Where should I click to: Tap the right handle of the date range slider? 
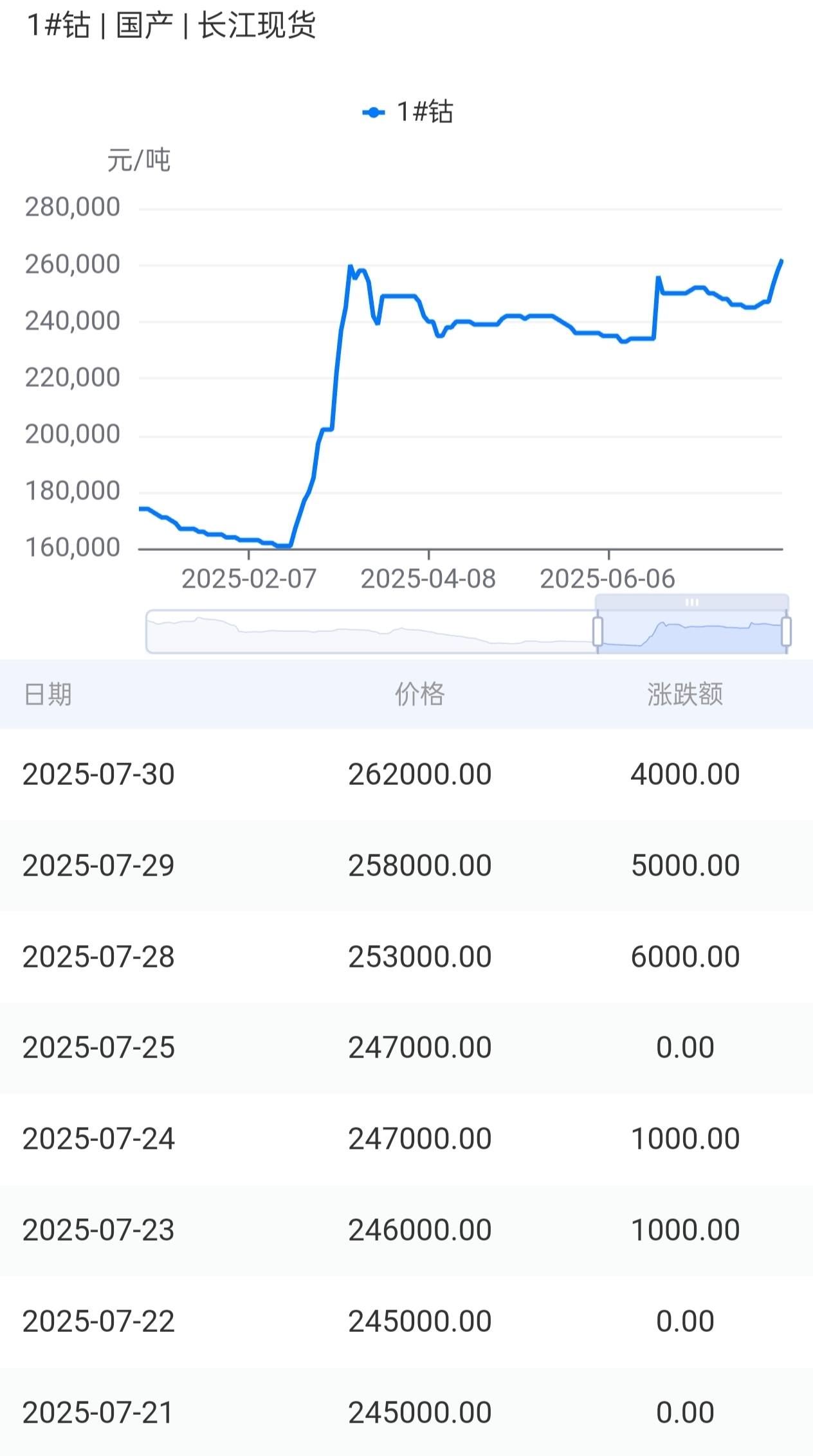pyautogui.click(x=786, y=631)
